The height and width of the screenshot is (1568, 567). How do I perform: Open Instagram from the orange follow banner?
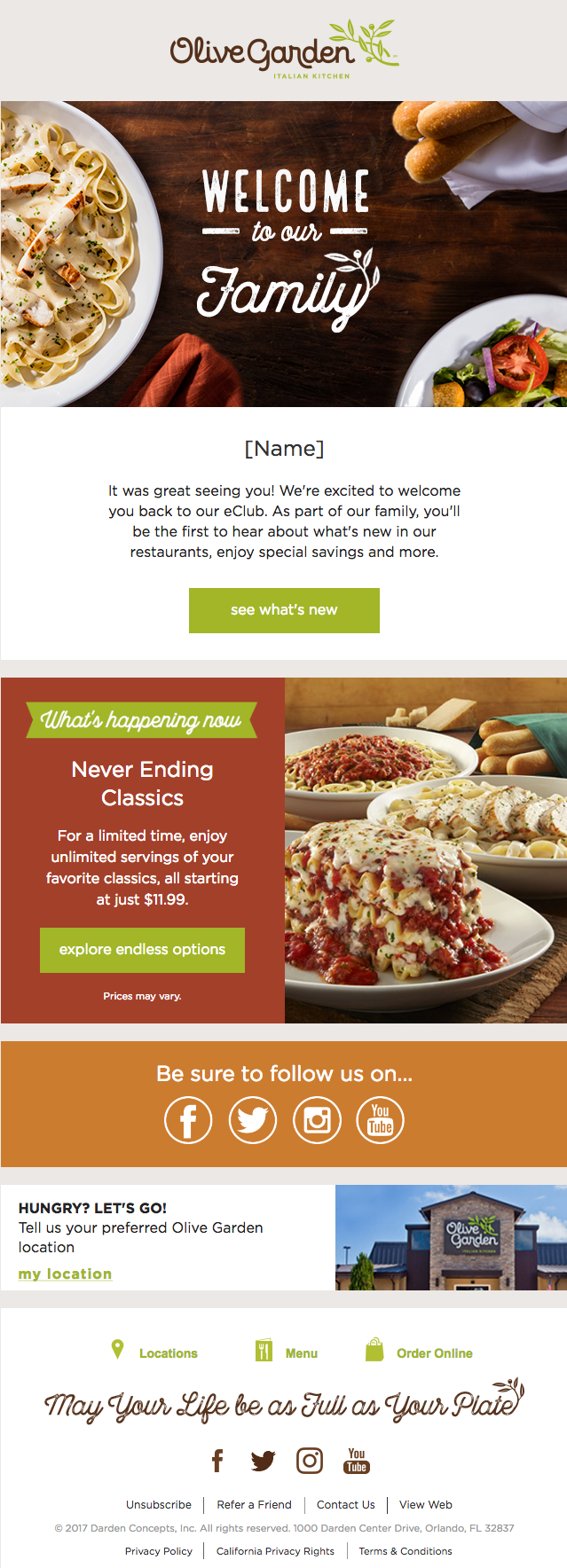(x=317, y=1120)
